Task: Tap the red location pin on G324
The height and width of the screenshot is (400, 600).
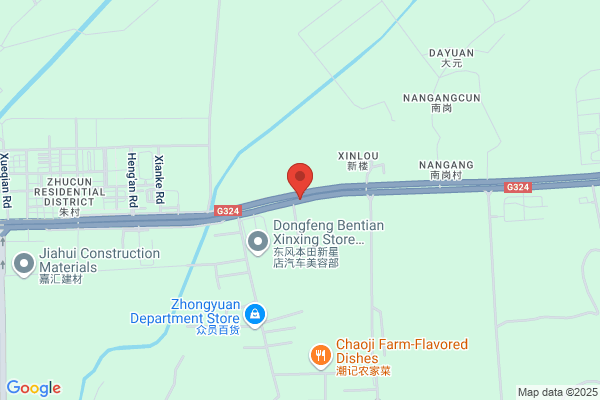Action: pyautogui.click(x=300, y=181)
